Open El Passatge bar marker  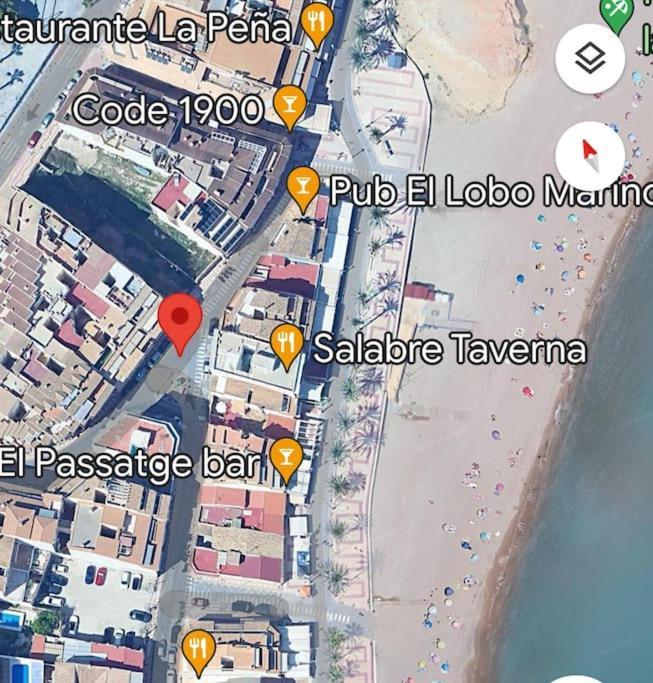click(287, 459)
